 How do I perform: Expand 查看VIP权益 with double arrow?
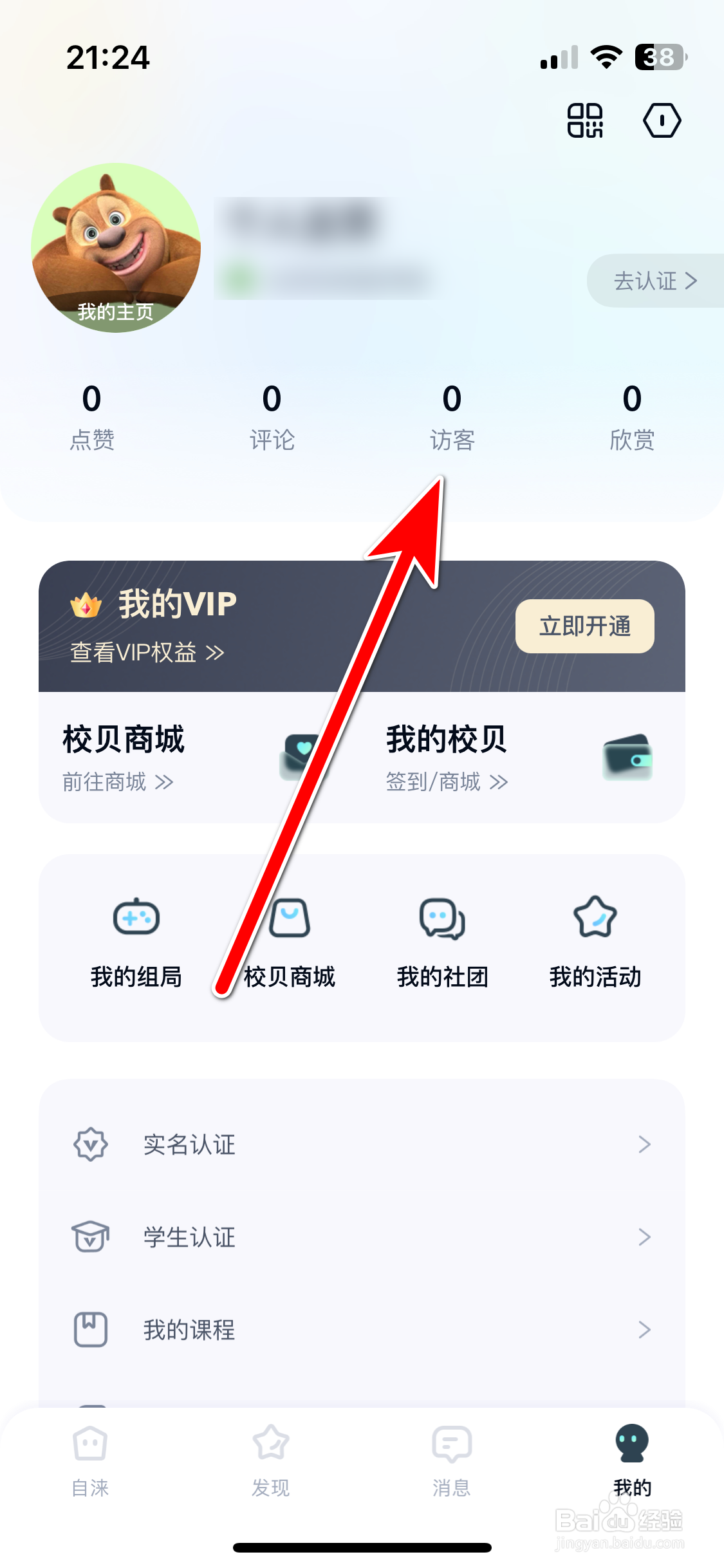(216, 653)
